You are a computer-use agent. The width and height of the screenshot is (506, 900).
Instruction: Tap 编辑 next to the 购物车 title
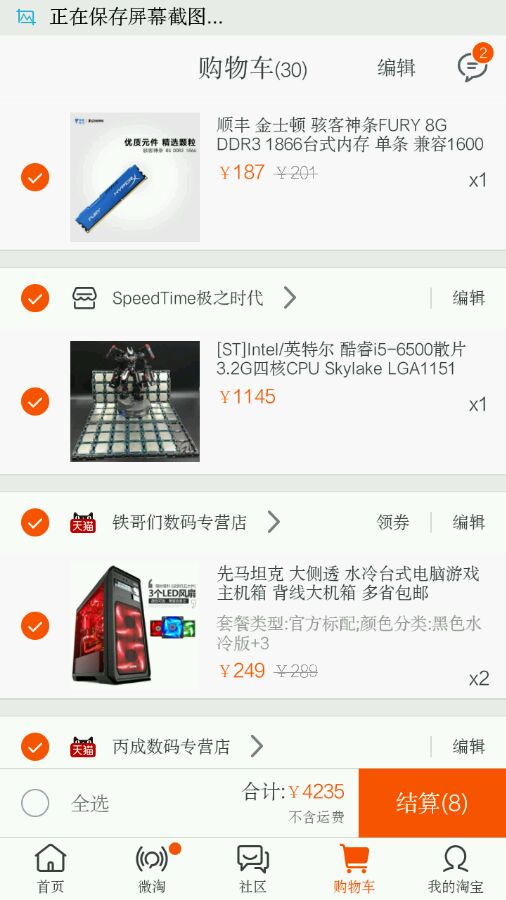pyautogui.click(x=396, y=68)
